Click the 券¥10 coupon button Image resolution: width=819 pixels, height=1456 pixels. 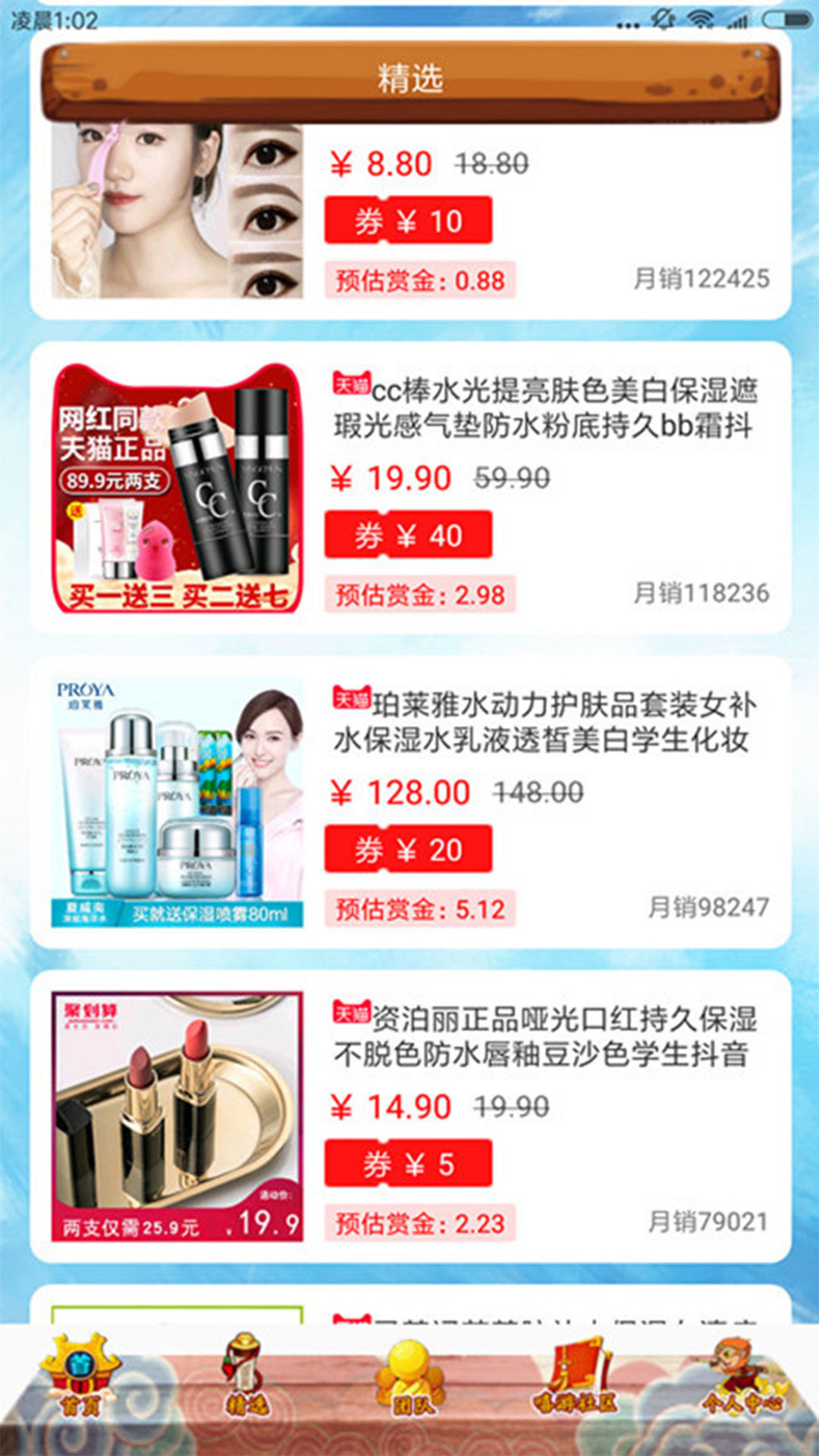click(407, 219)
